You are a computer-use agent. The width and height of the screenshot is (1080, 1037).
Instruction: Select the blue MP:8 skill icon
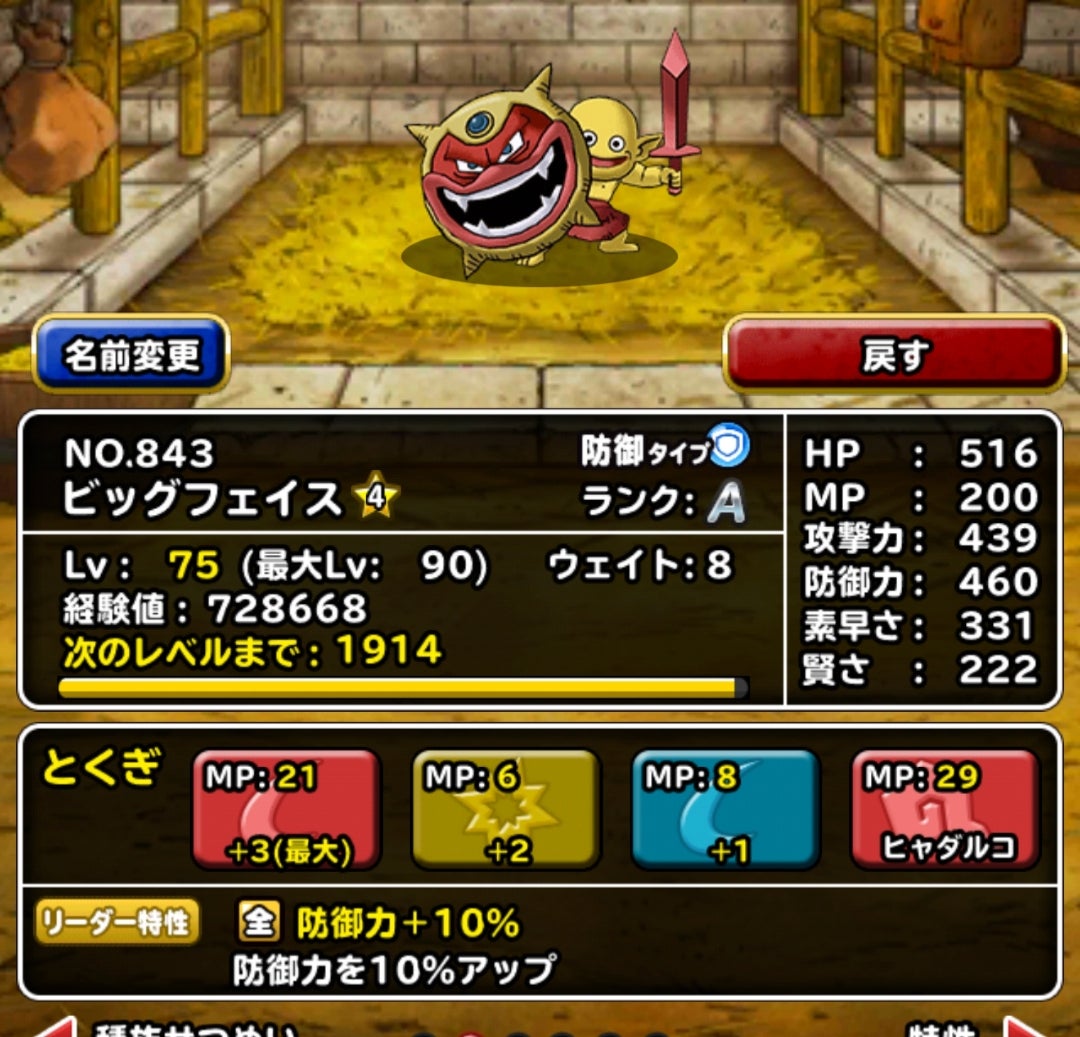point(725,809)
